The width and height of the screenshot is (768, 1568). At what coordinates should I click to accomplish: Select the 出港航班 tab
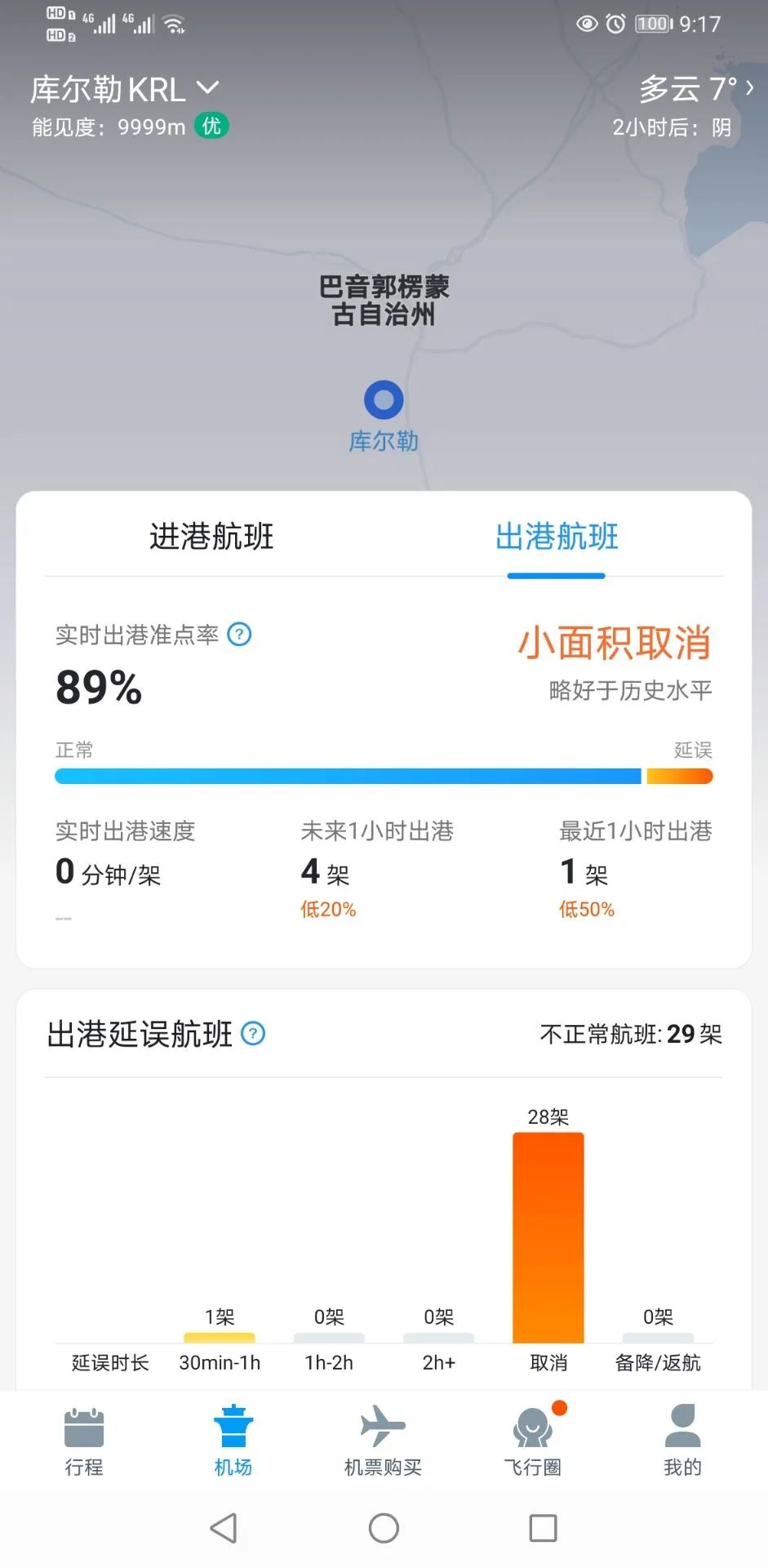click(557, 537)
